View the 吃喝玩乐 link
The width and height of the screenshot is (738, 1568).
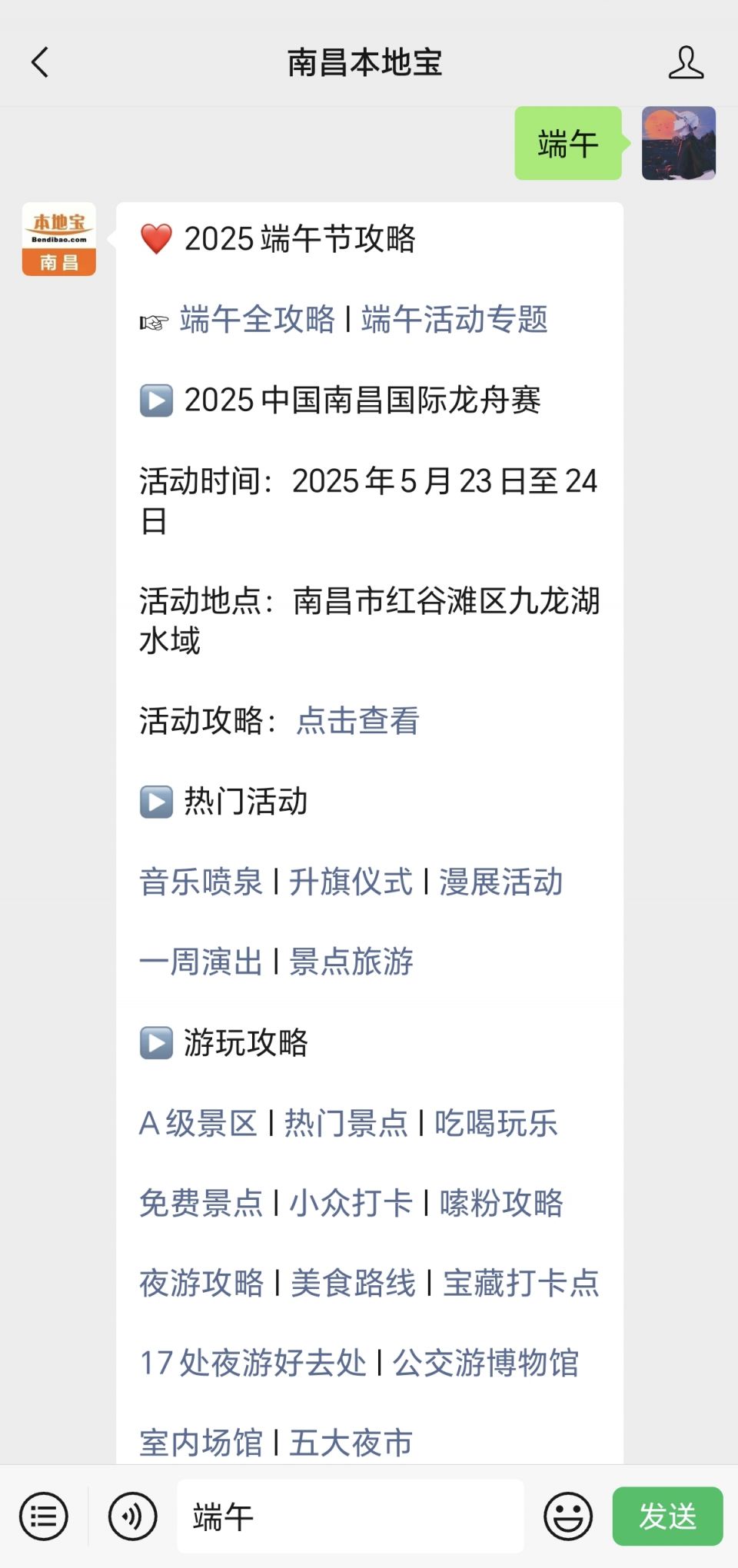[x=496, y=1123]
